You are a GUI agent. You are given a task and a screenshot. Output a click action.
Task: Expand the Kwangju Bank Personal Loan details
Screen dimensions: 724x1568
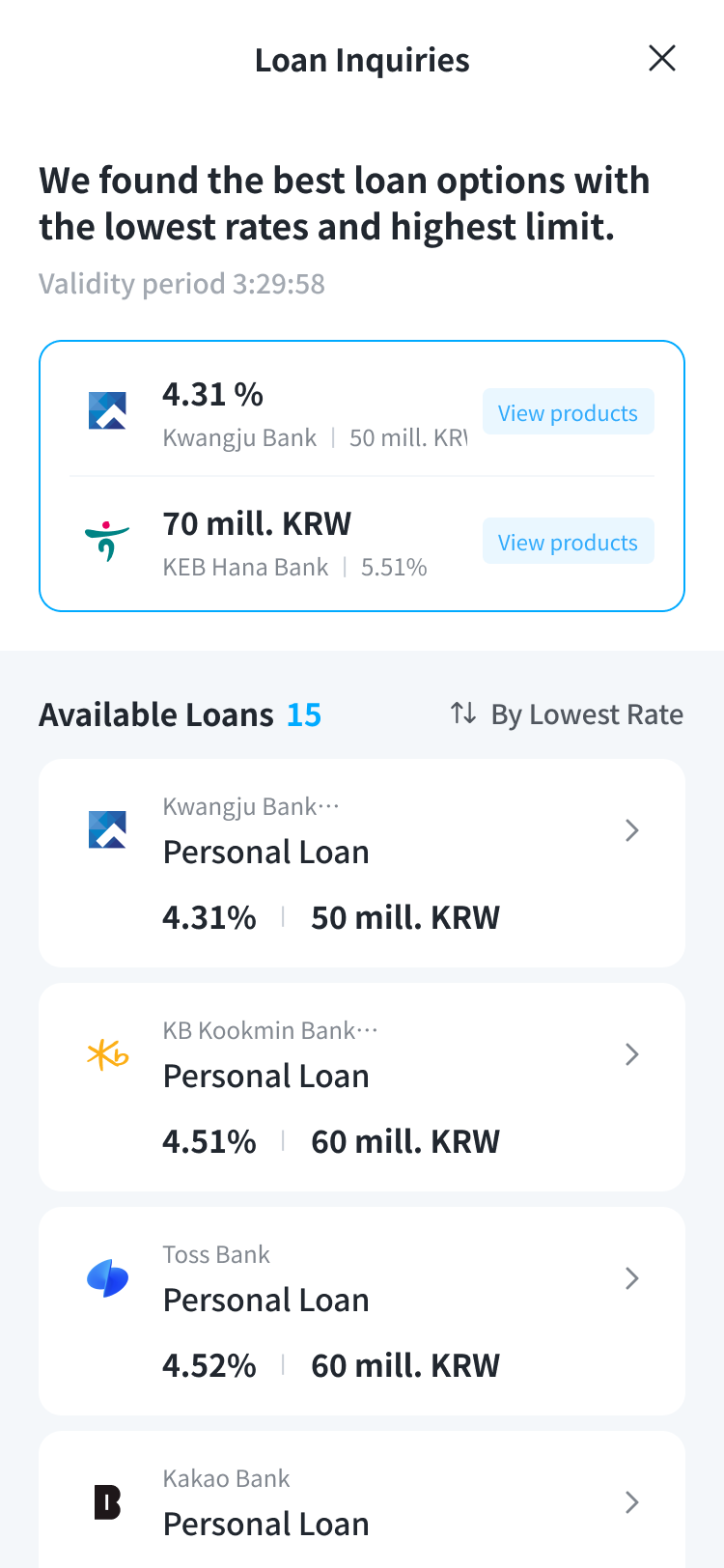632,830
